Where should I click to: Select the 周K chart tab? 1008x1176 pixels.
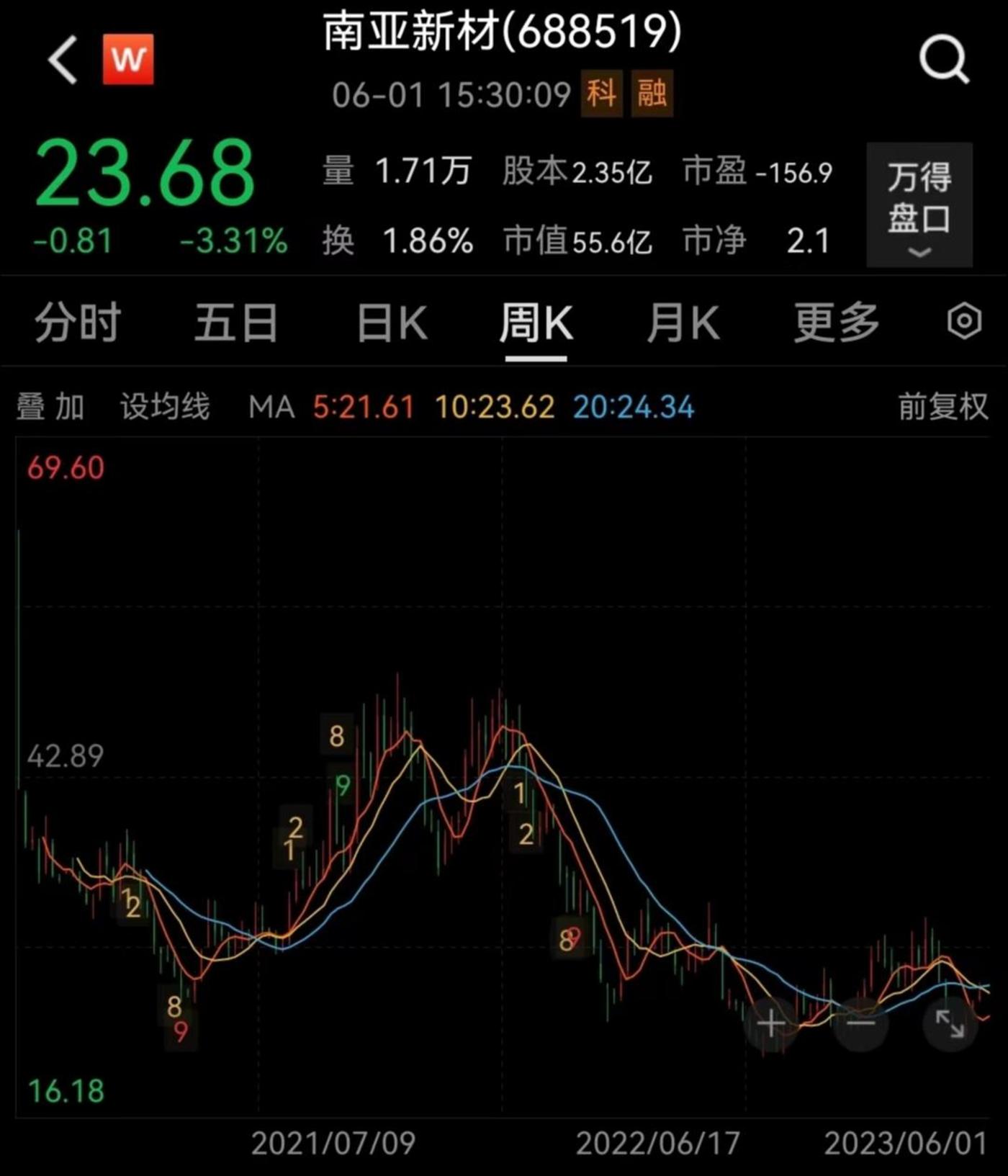[536, 322]
